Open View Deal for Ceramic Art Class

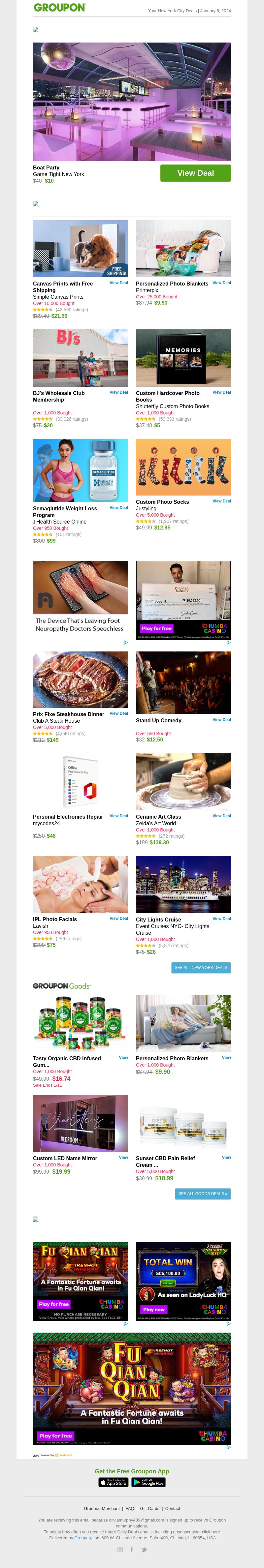(x=221, y=816)
